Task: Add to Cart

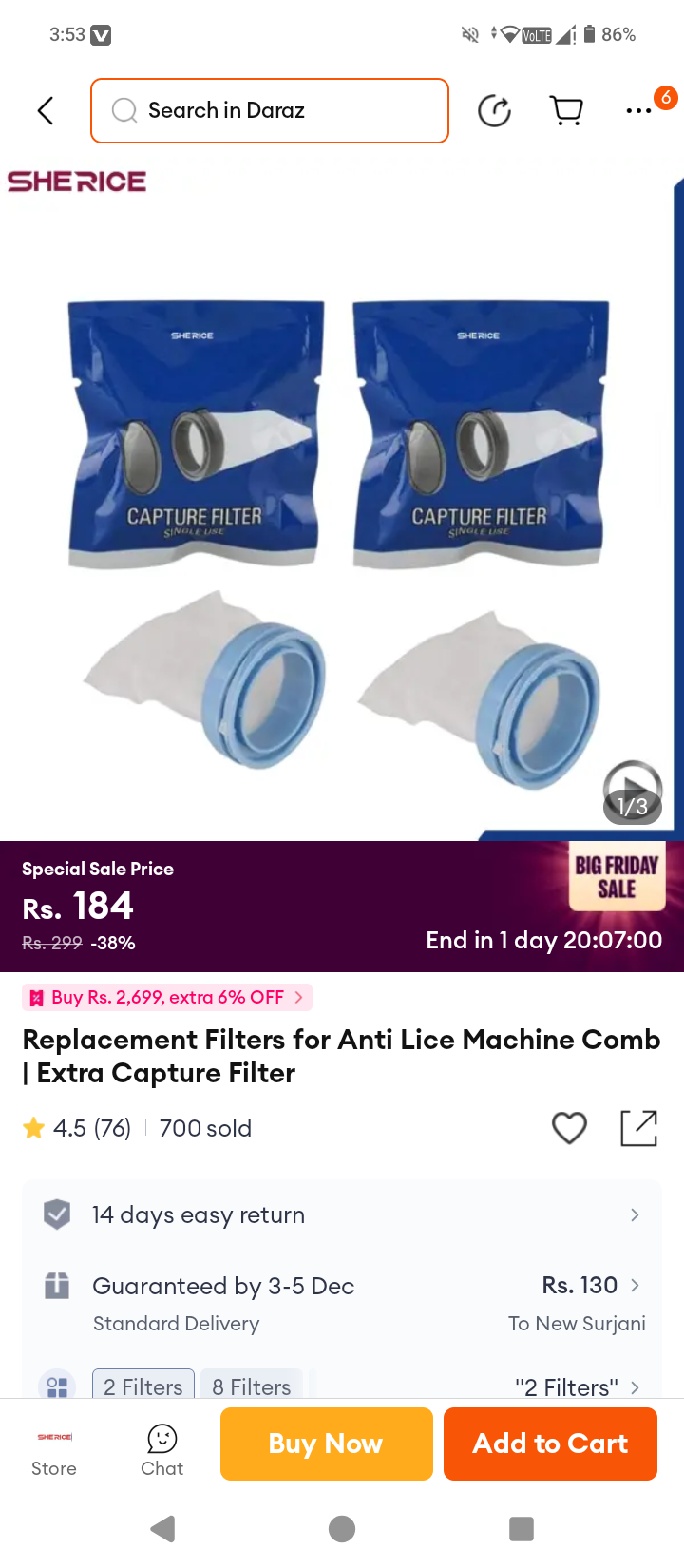Action: [x=550, y=1444]
